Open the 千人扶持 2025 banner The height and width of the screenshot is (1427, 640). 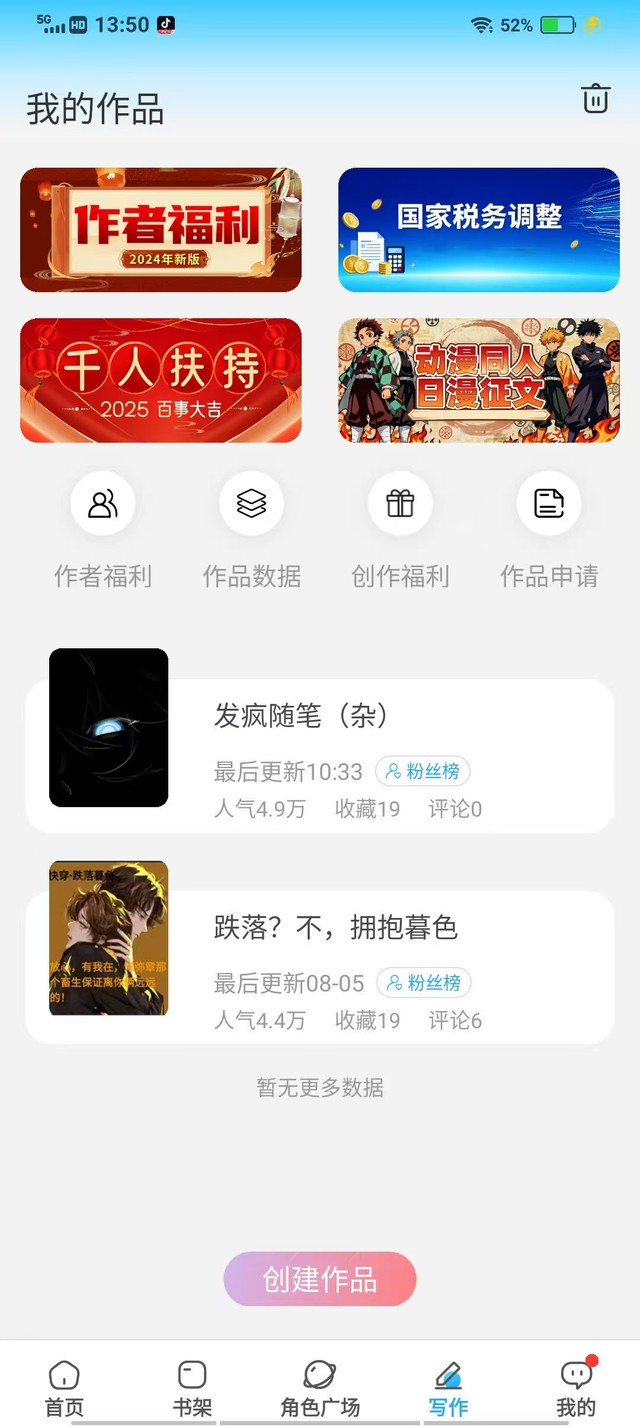(161, 380)
